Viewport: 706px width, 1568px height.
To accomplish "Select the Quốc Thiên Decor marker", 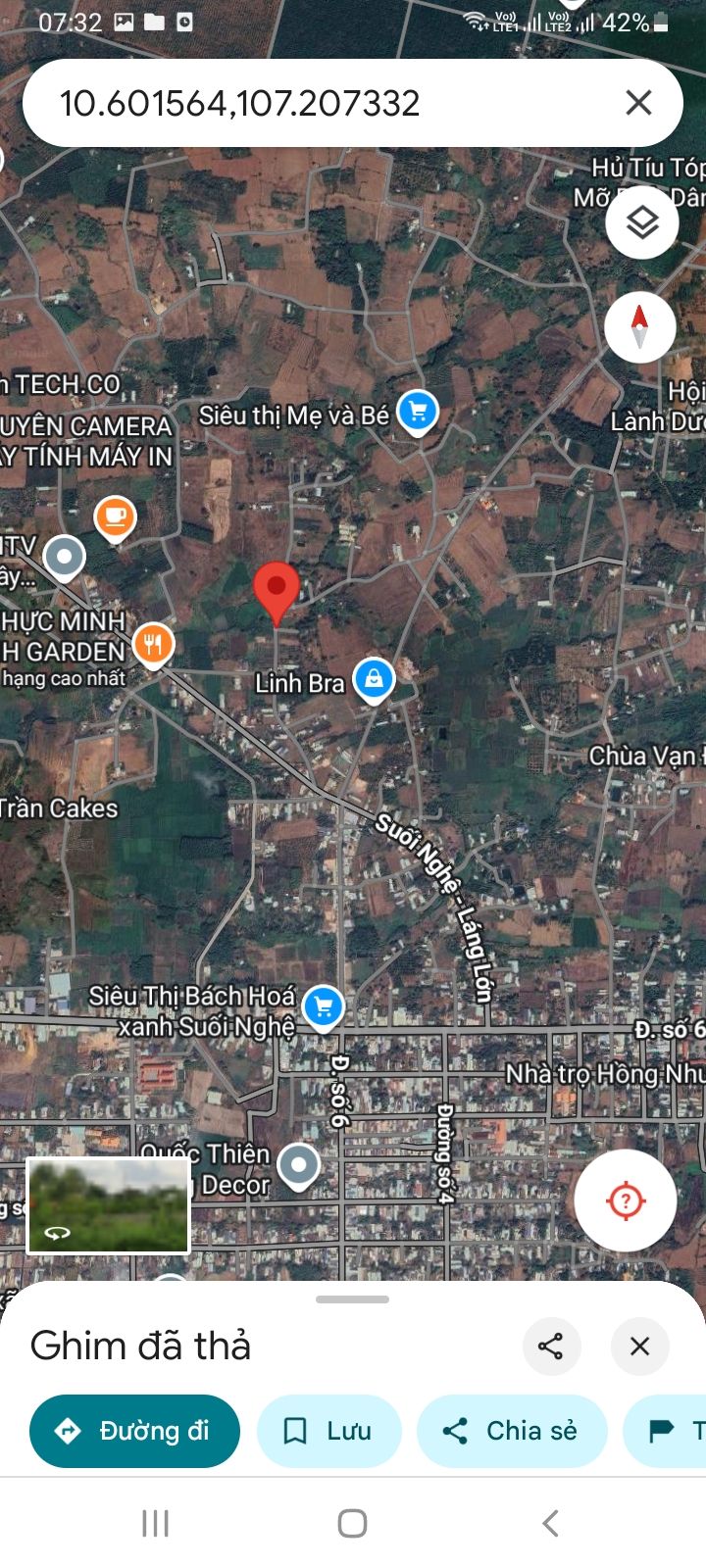I will [x=298, y=1166].
